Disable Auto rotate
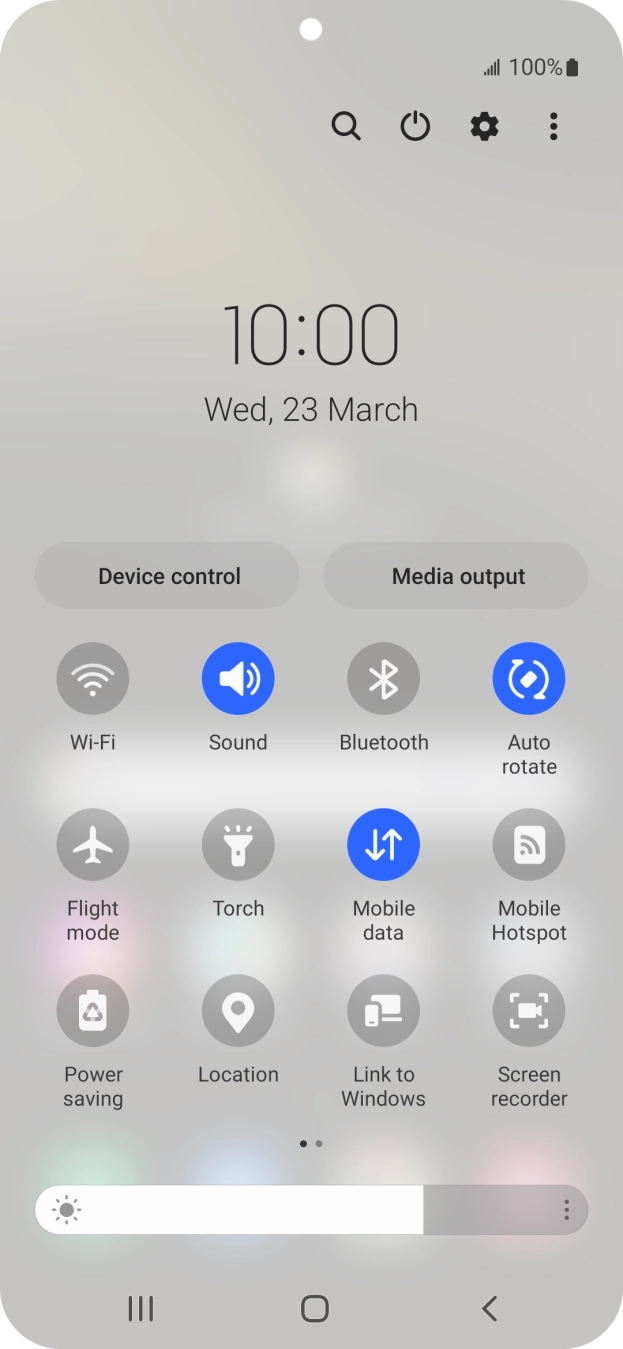The width and height of the screenshot is (623, 1349). coord(529,679)
